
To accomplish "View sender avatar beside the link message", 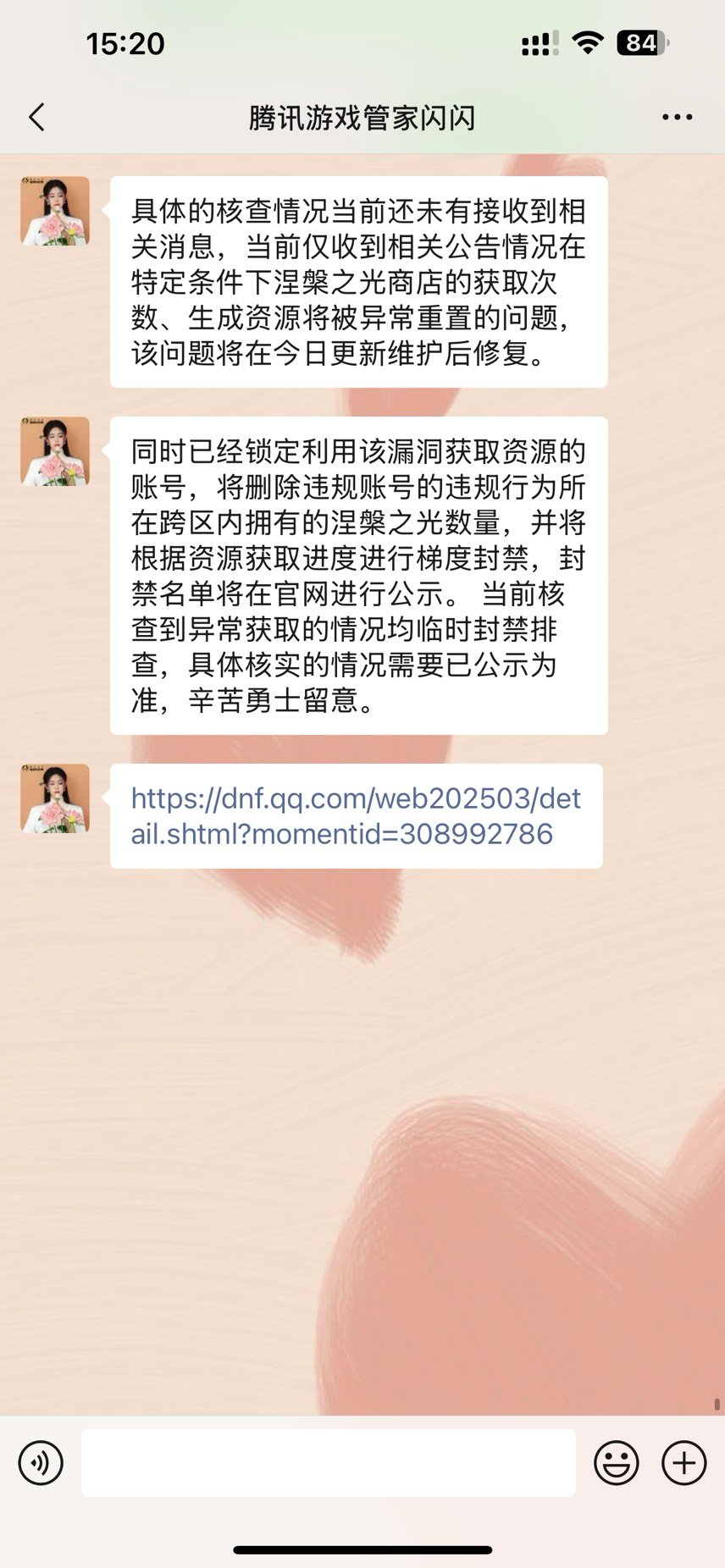I will pos(55,798).
